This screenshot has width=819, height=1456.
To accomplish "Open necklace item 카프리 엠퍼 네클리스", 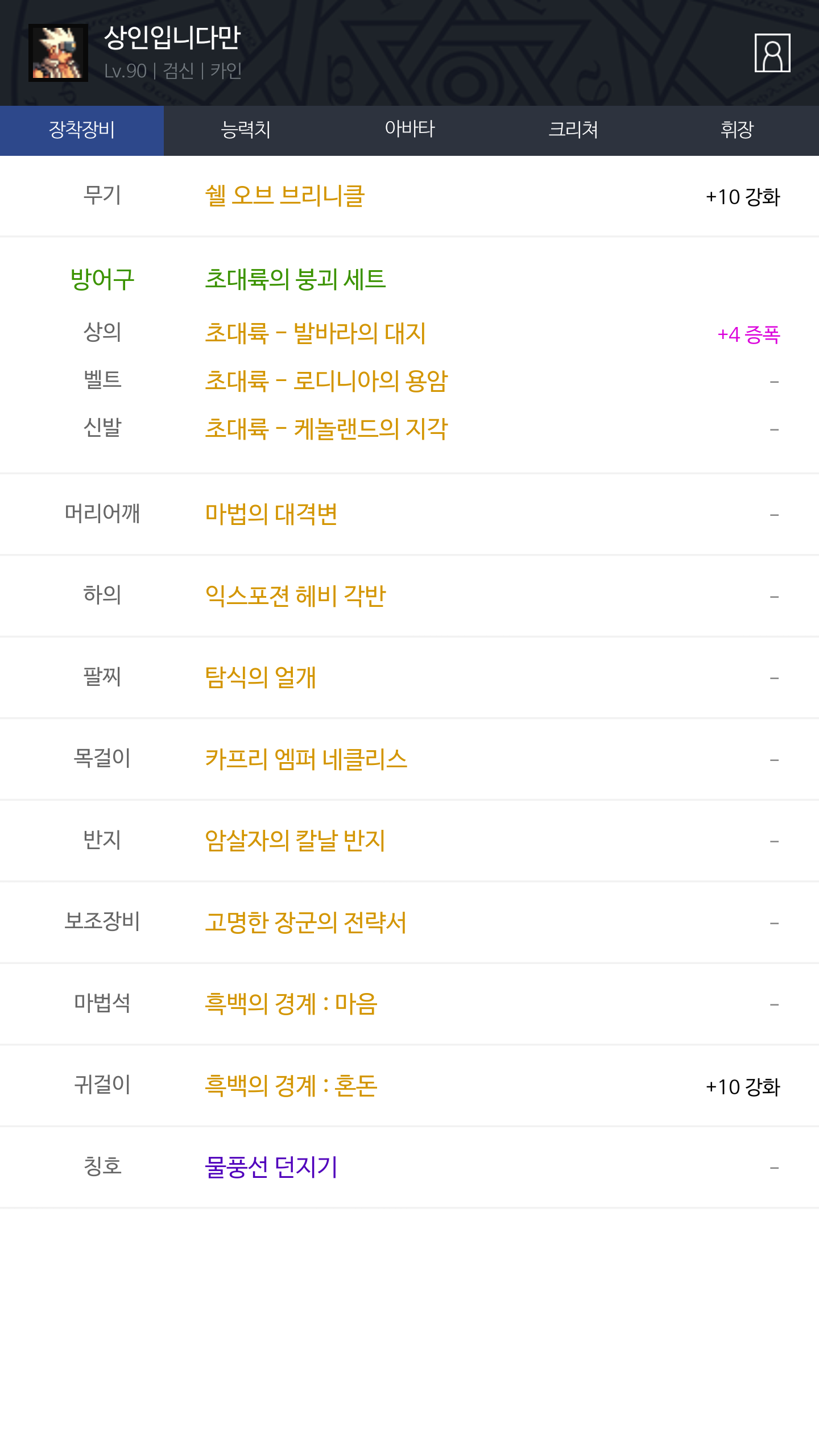I will [x=306, y=759].
